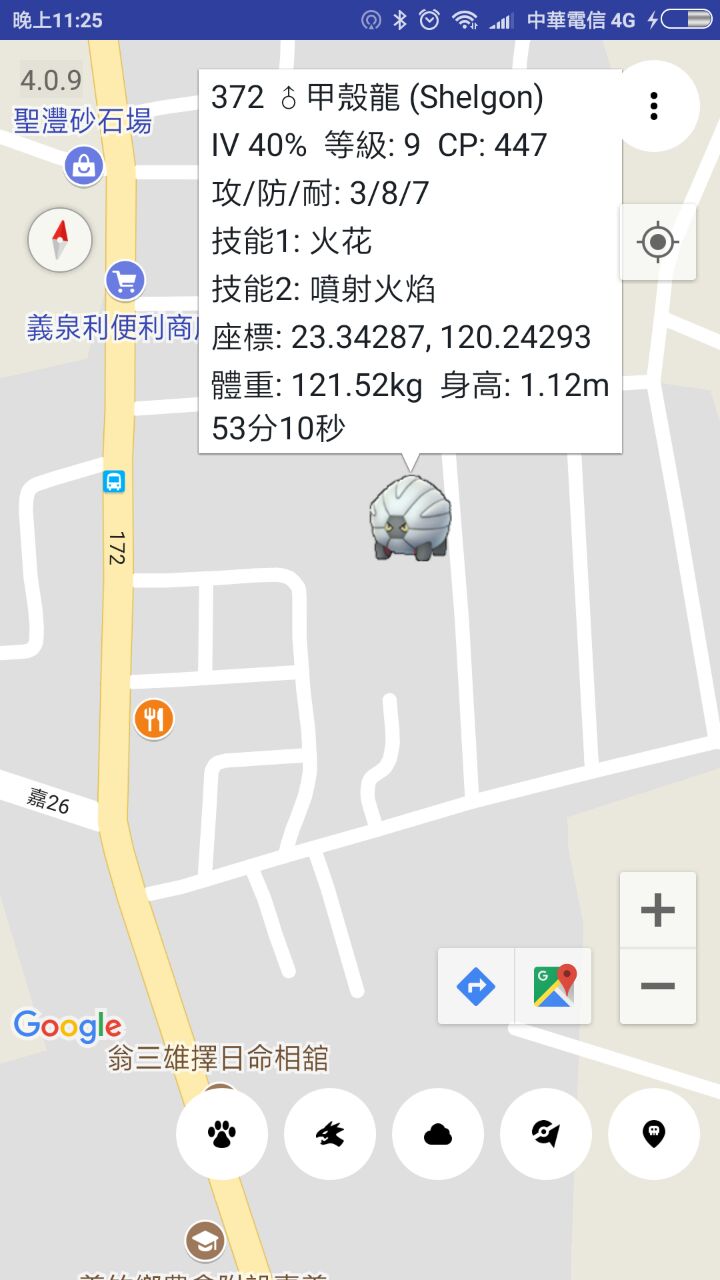Image resolution: width=720 pixels, height=1280 pixels.
Task: Tap the cloud round button
Action: point(438,1134)
